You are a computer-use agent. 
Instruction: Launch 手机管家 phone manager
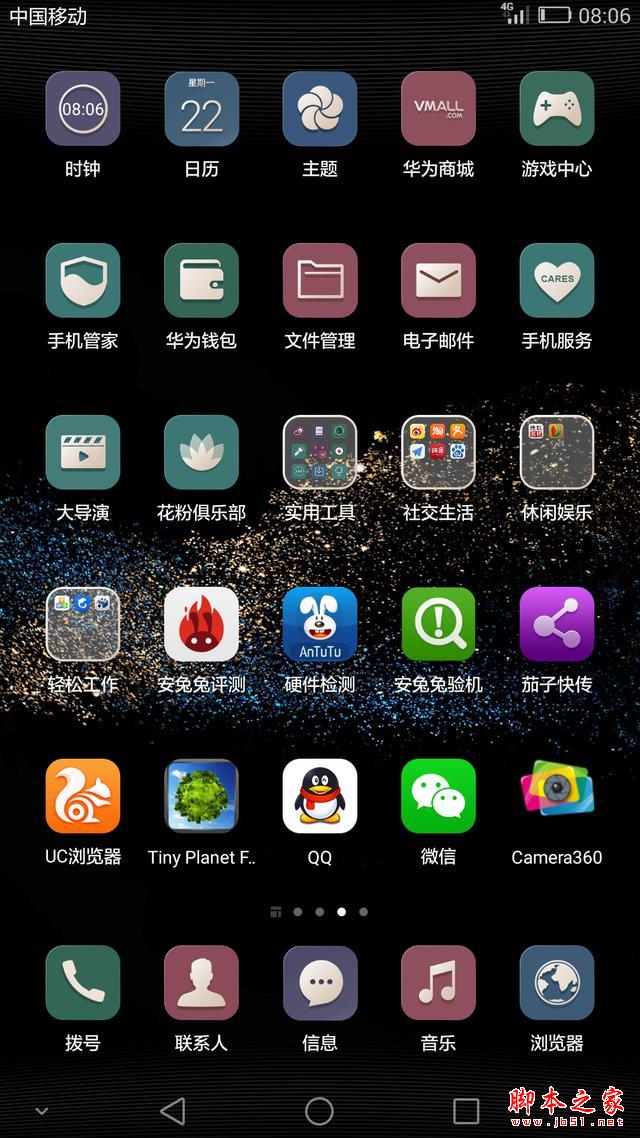[83, 281]
